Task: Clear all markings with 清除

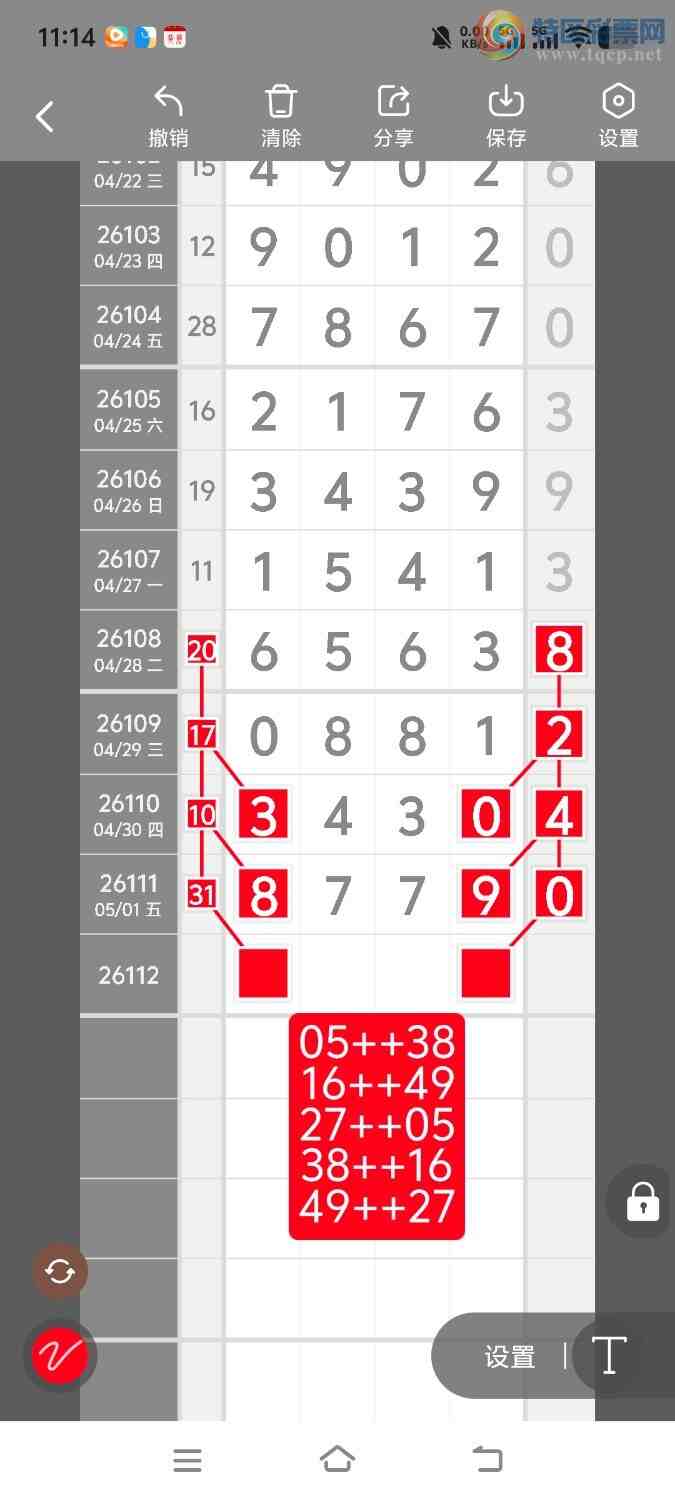Action: click(x=281, y=117)
